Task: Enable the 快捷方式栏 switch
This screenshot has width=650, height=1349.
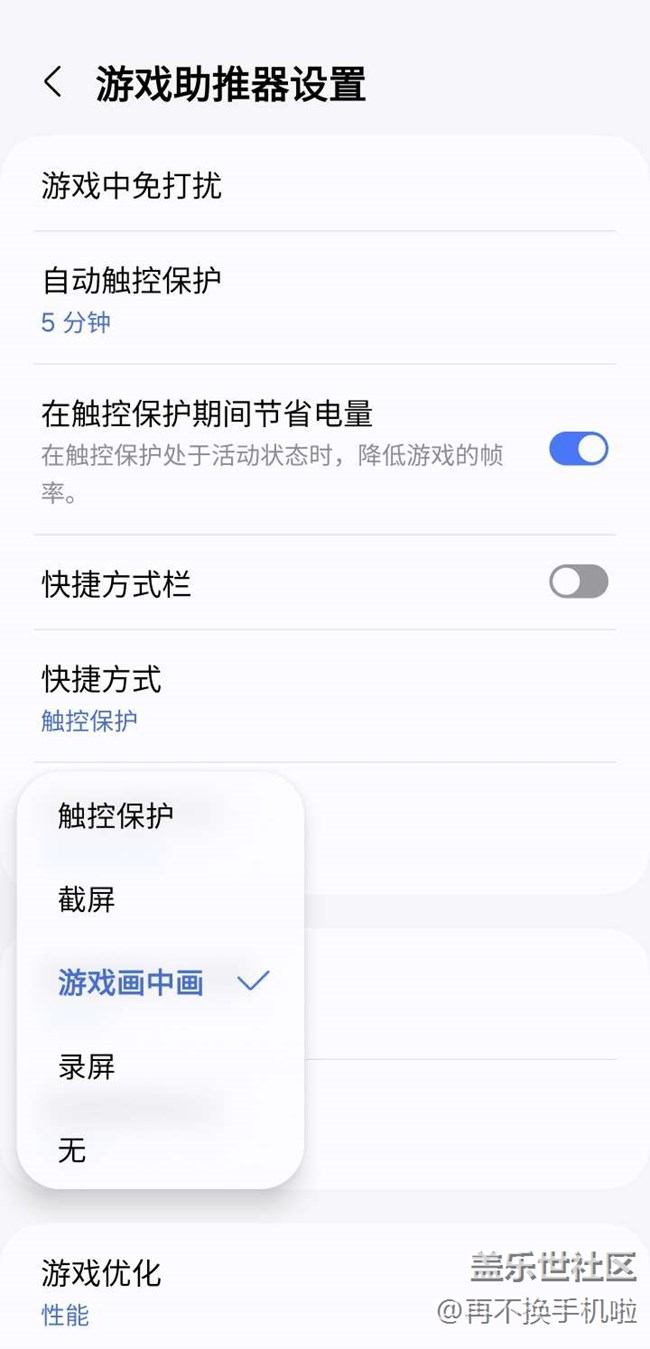Action: point(578,581)
